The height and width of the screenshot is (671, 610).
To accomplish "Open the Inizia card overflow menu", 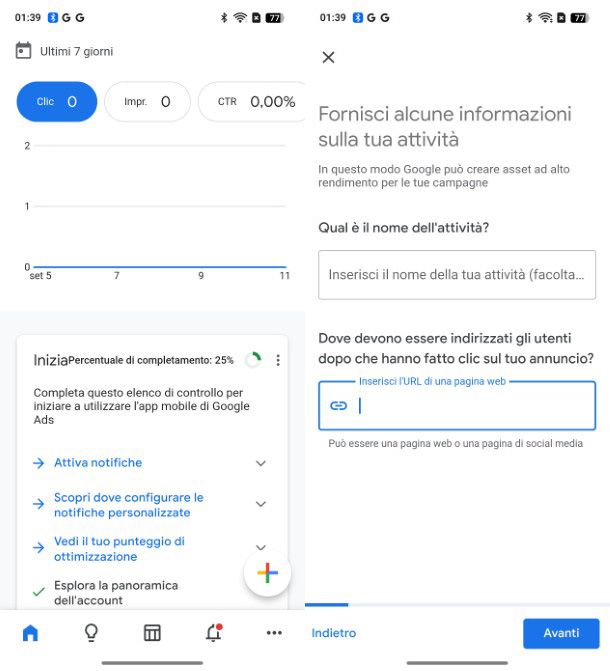I will pyautogui.click(x=278, y=360).
